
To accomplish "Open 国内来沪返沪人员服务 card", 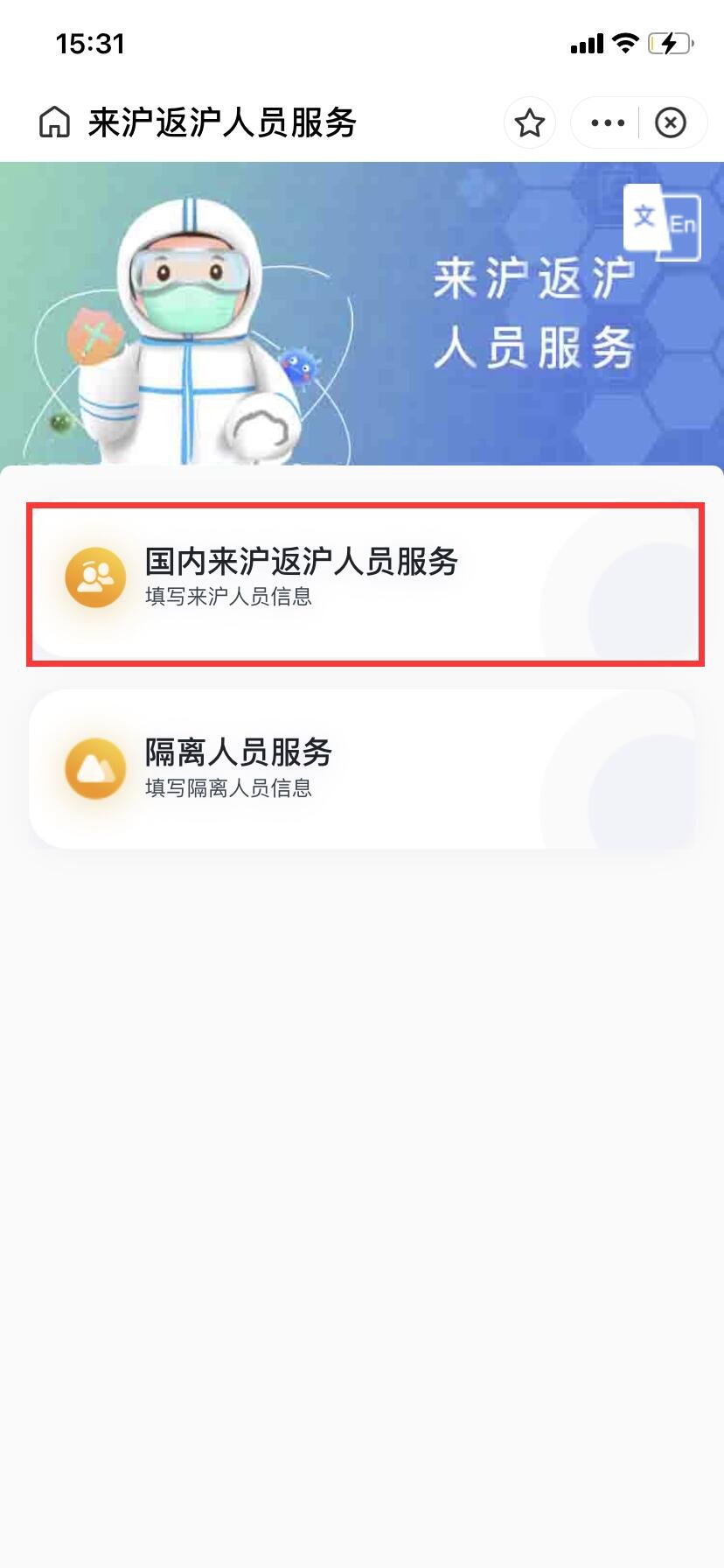I will pyautogui.click(x=365, y=584).
